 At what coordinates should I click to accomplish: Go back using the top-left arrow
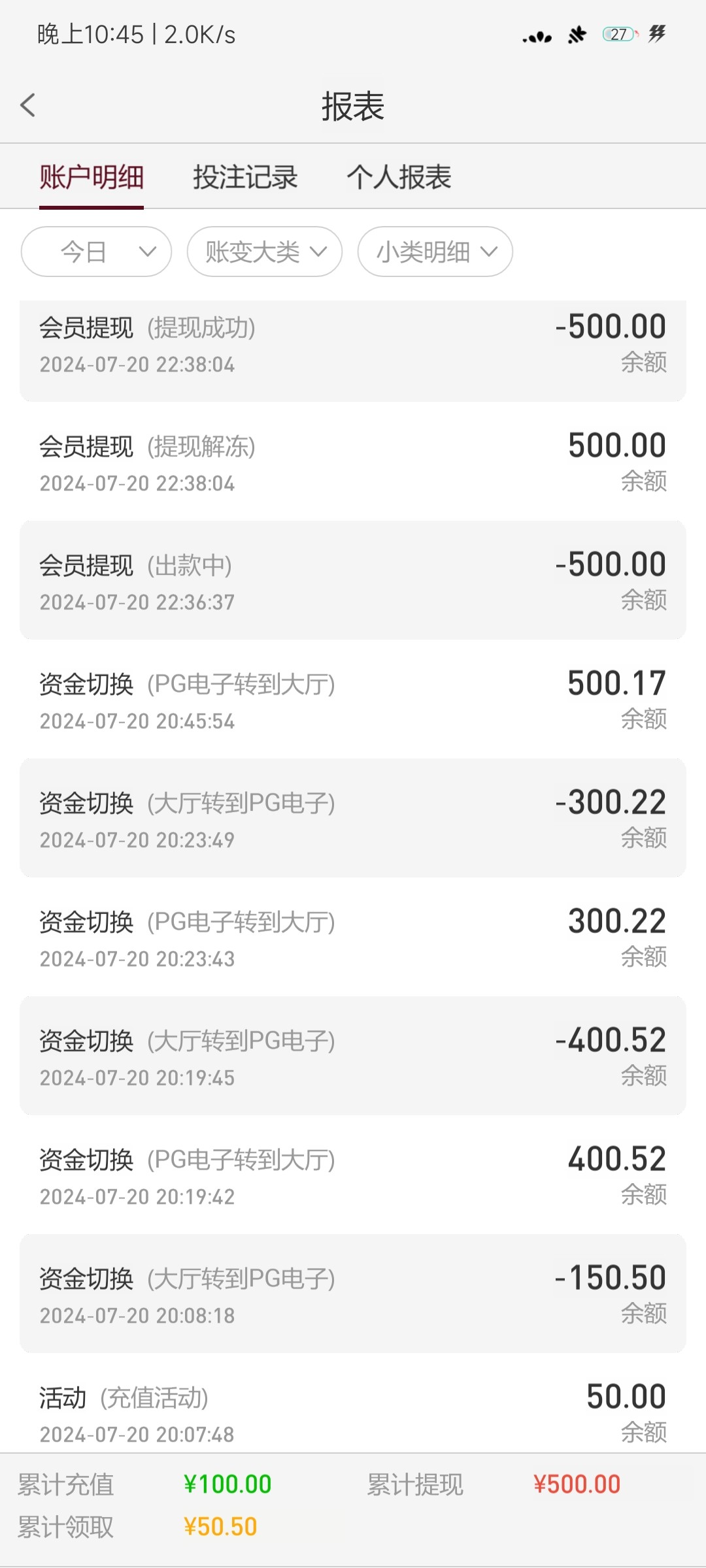tap(28, 105)
